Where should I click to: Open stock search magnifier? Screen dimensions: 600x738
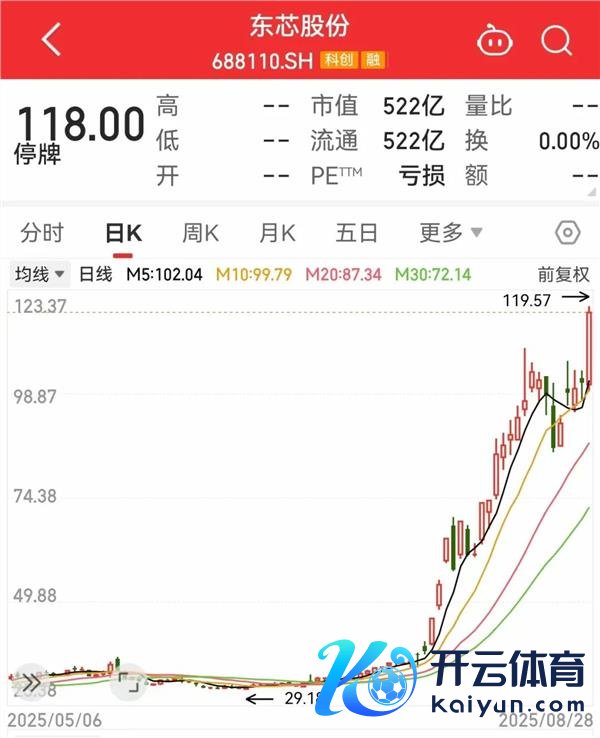[555, 41]
